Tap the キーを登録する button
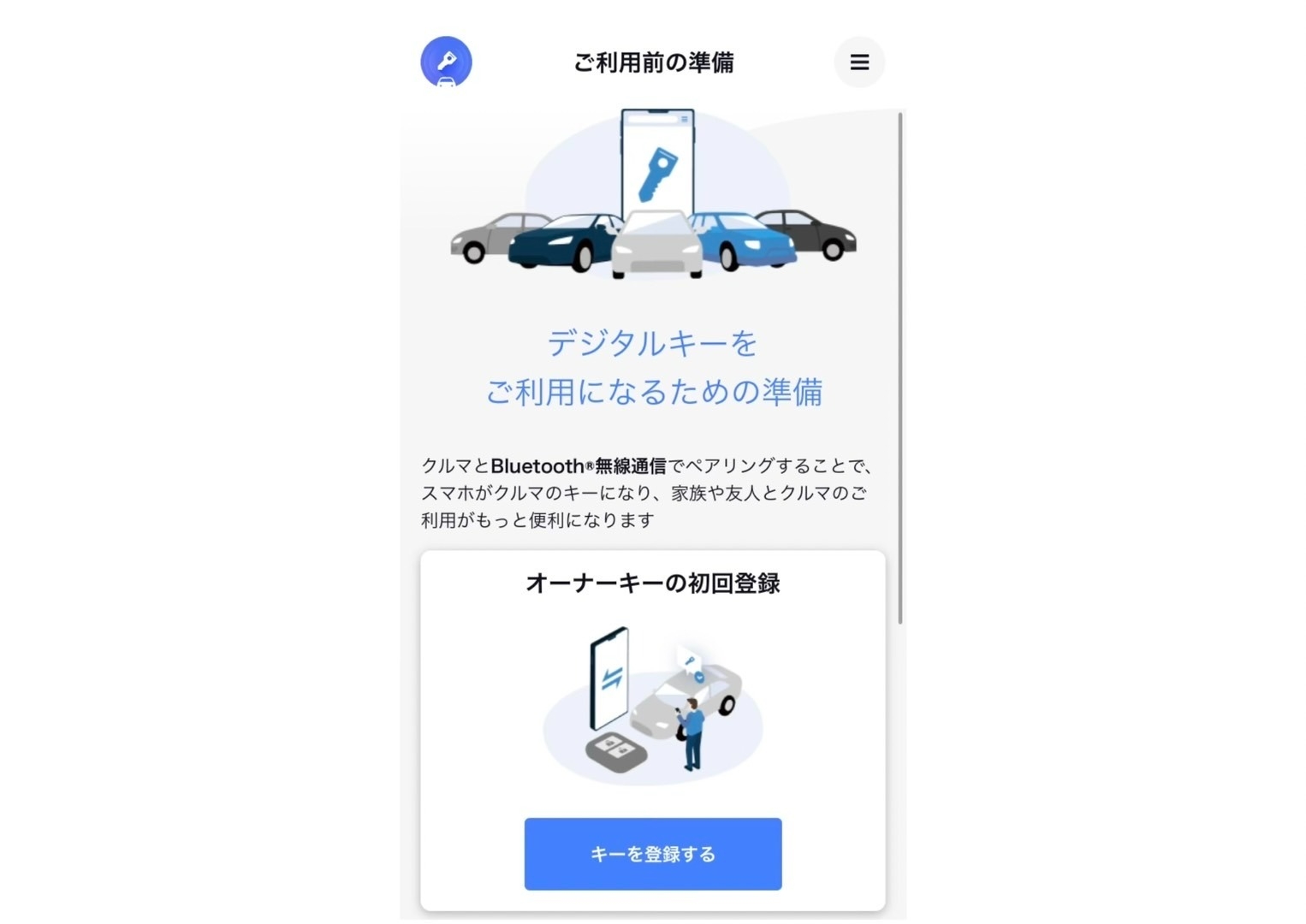Viewport: 1306px width, 924px height. (x=652, y=853)
